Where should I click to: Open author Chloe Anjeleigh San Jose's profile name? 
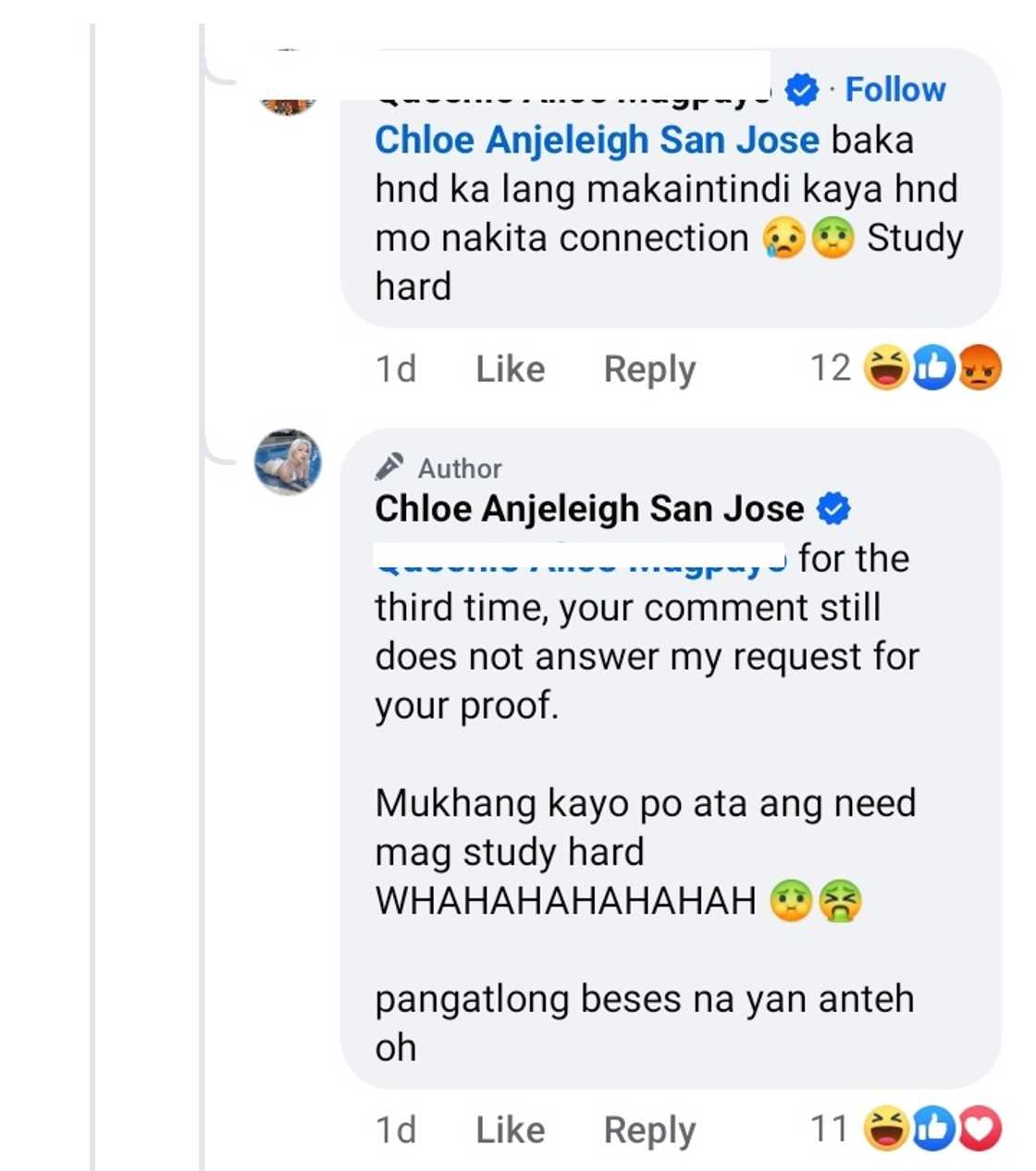pos(589,509)
